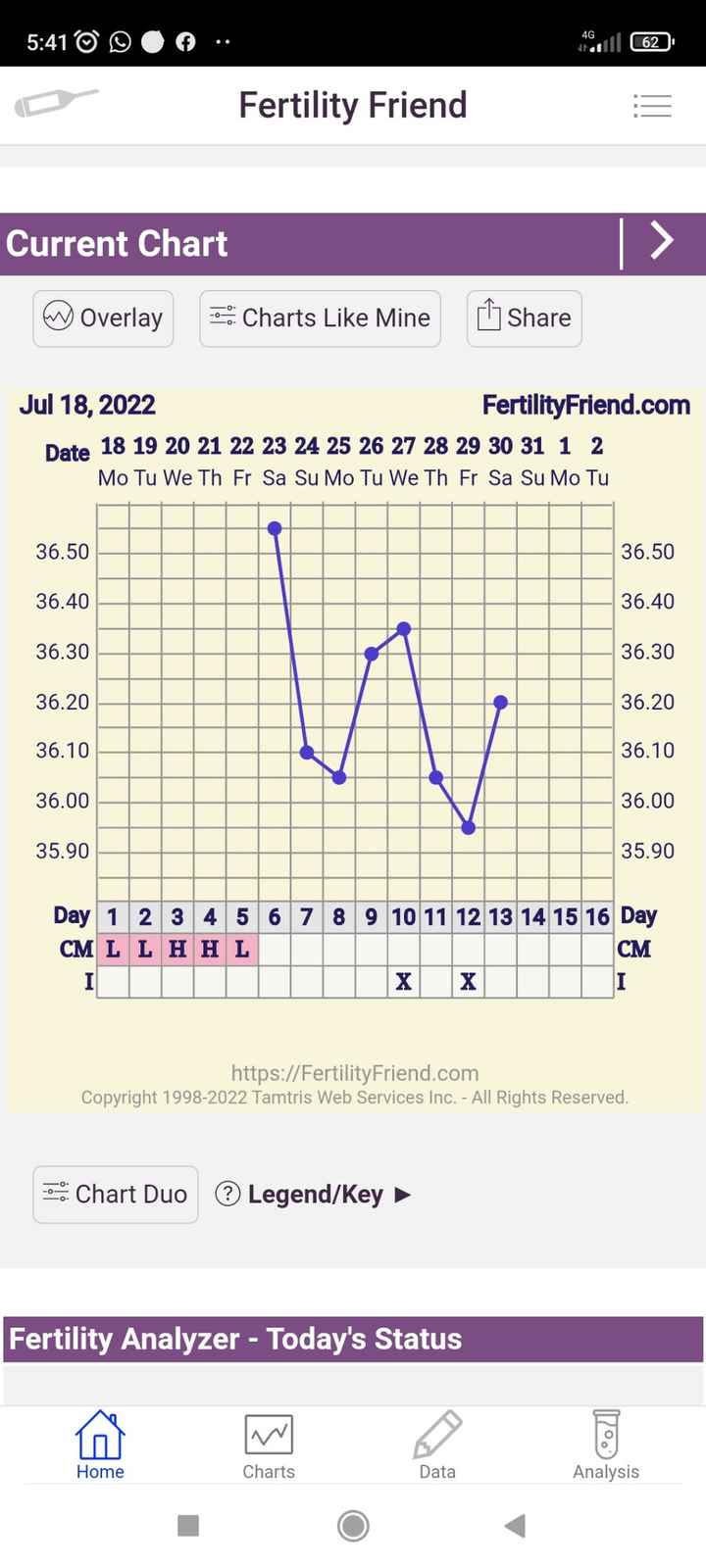Open the hamburger menu
This screenshot has width=706, height=1568.
[652, 106]
